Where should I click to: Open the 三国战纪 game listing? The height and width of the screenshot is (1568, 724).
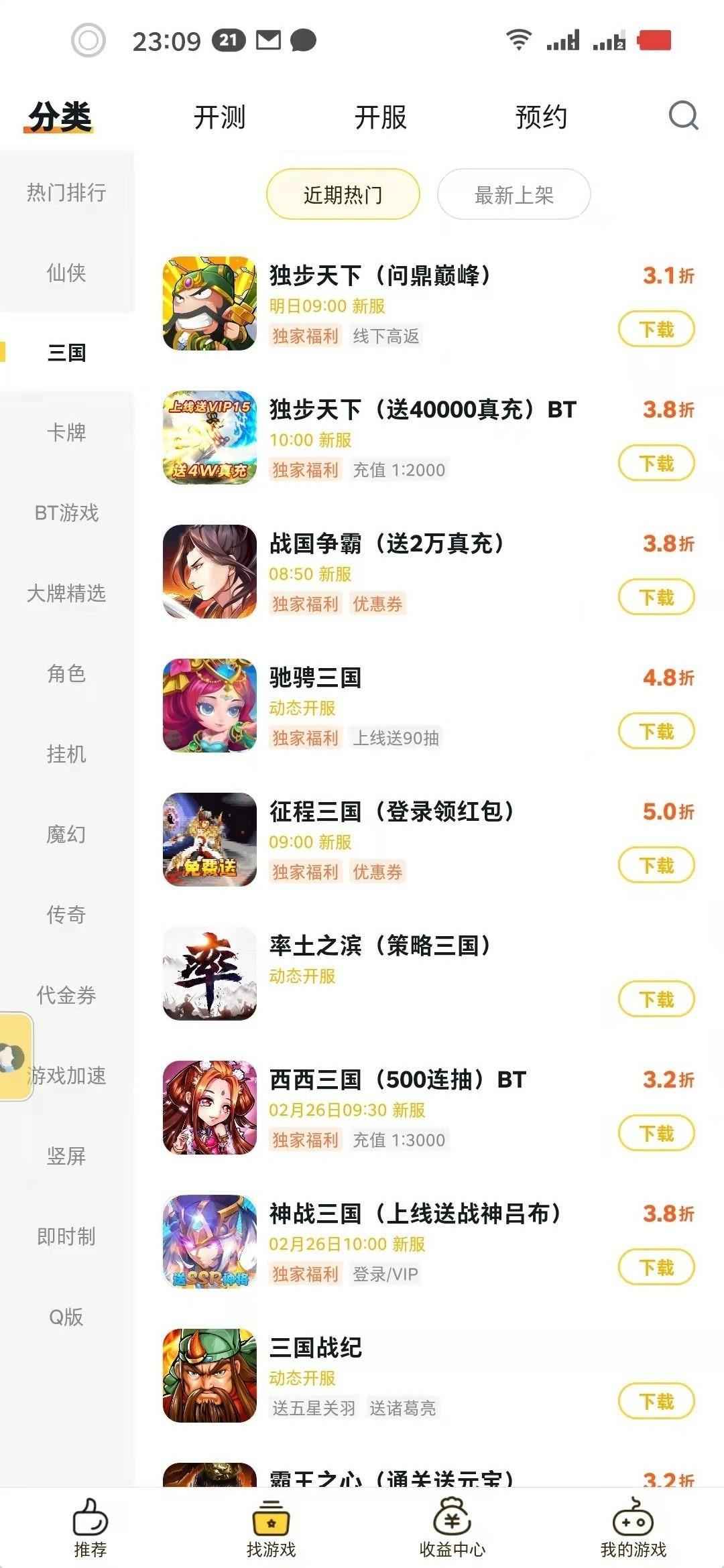click(x=315, y=1348)
